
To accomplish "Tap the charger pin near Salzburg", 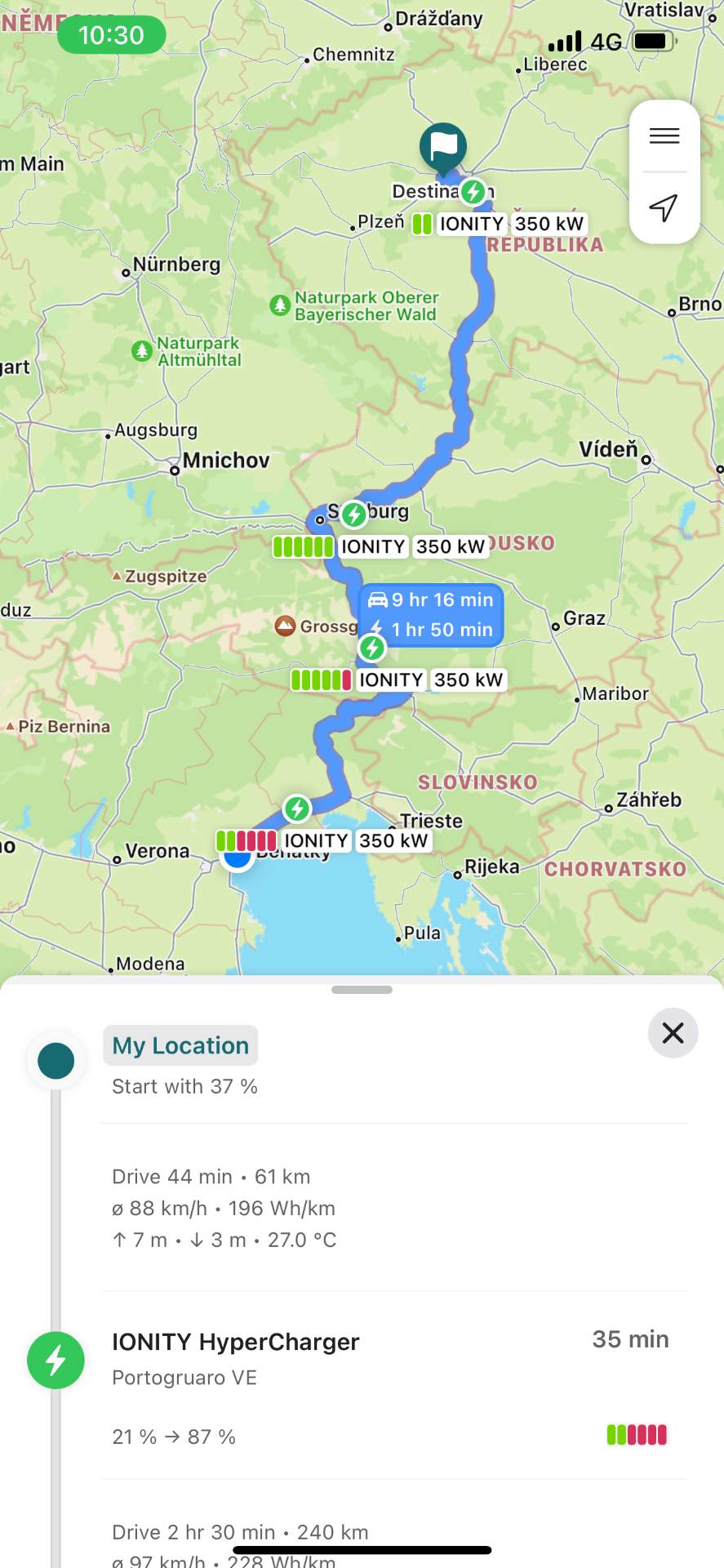I will [x=353, y=514].
